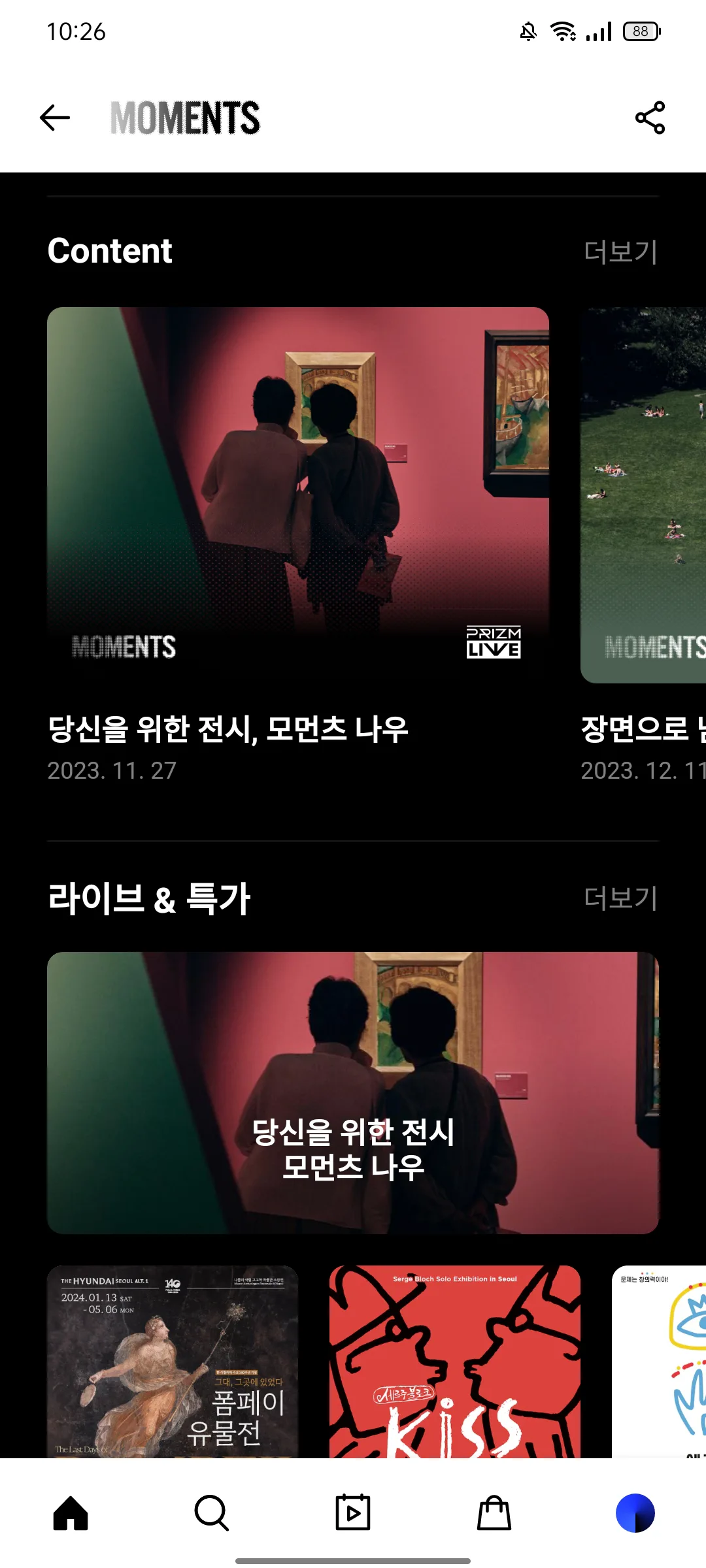Image resolution: width=706 pixels, height=1568 pixels.
Task: Go back using the top arrow
Action: (x=55, y=118)
